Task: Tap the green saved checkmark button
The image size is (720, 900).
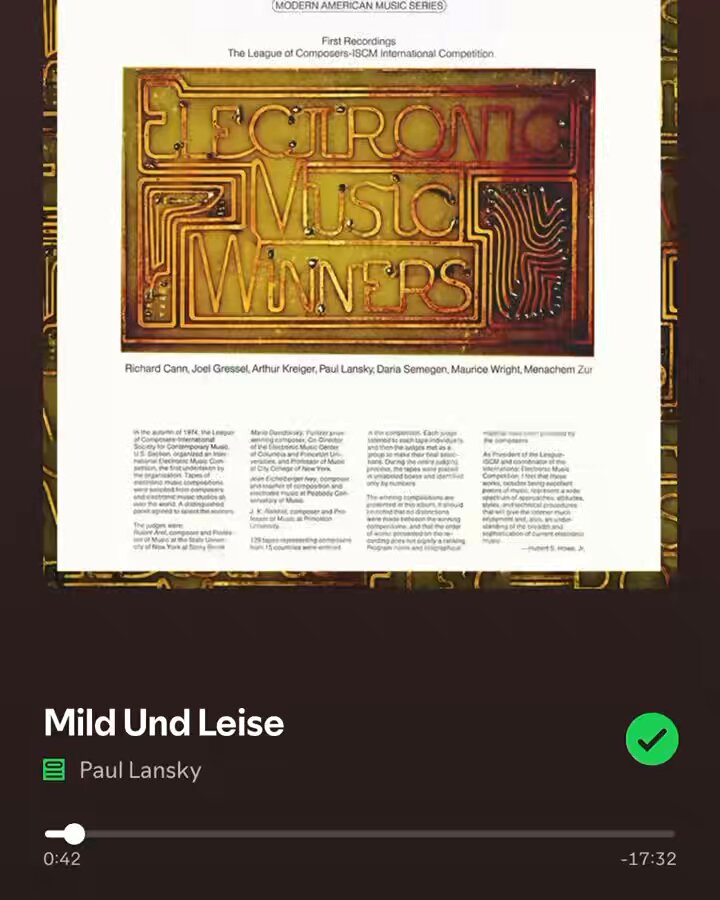Action: [x=652, y=739]
